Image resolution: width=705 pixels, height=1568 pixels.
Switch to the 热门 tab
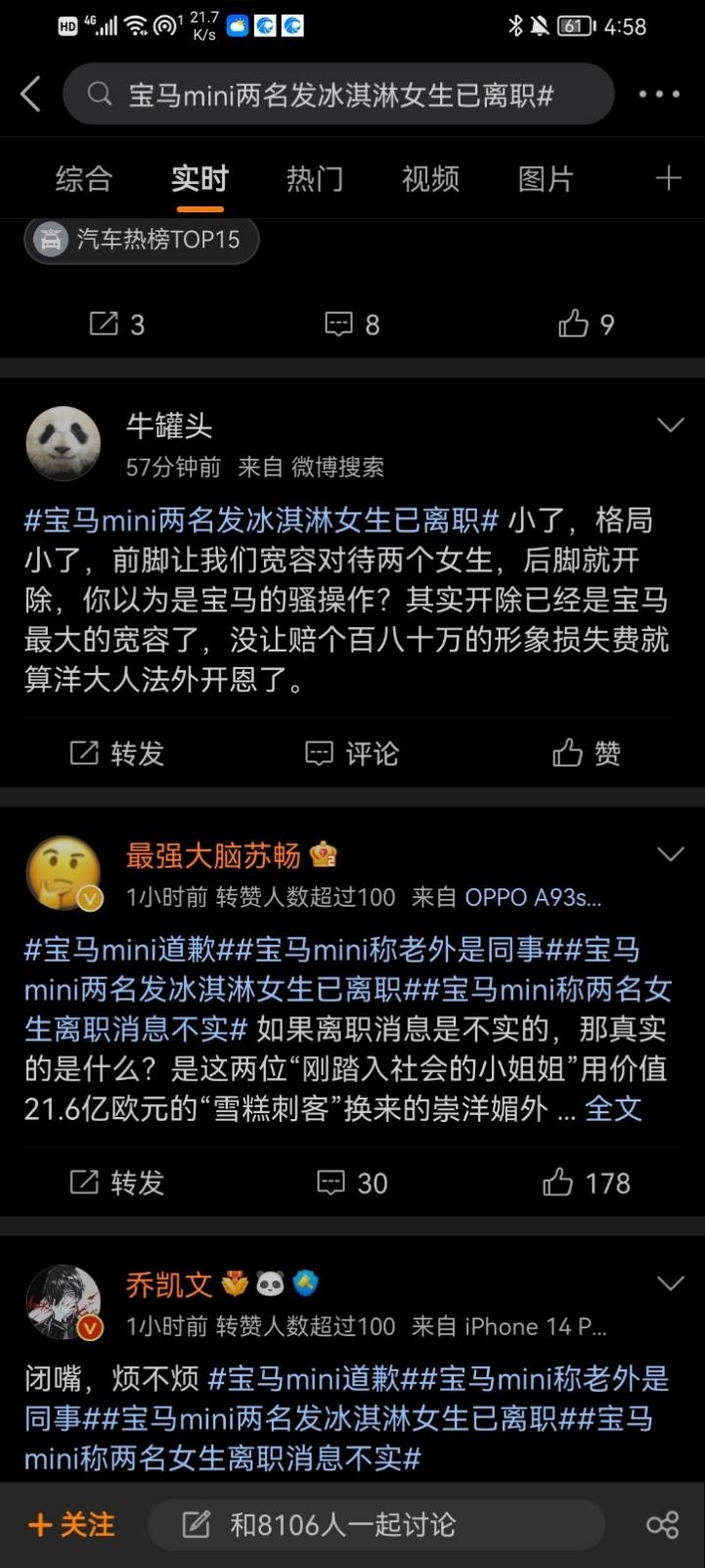(x=313, y=179)
